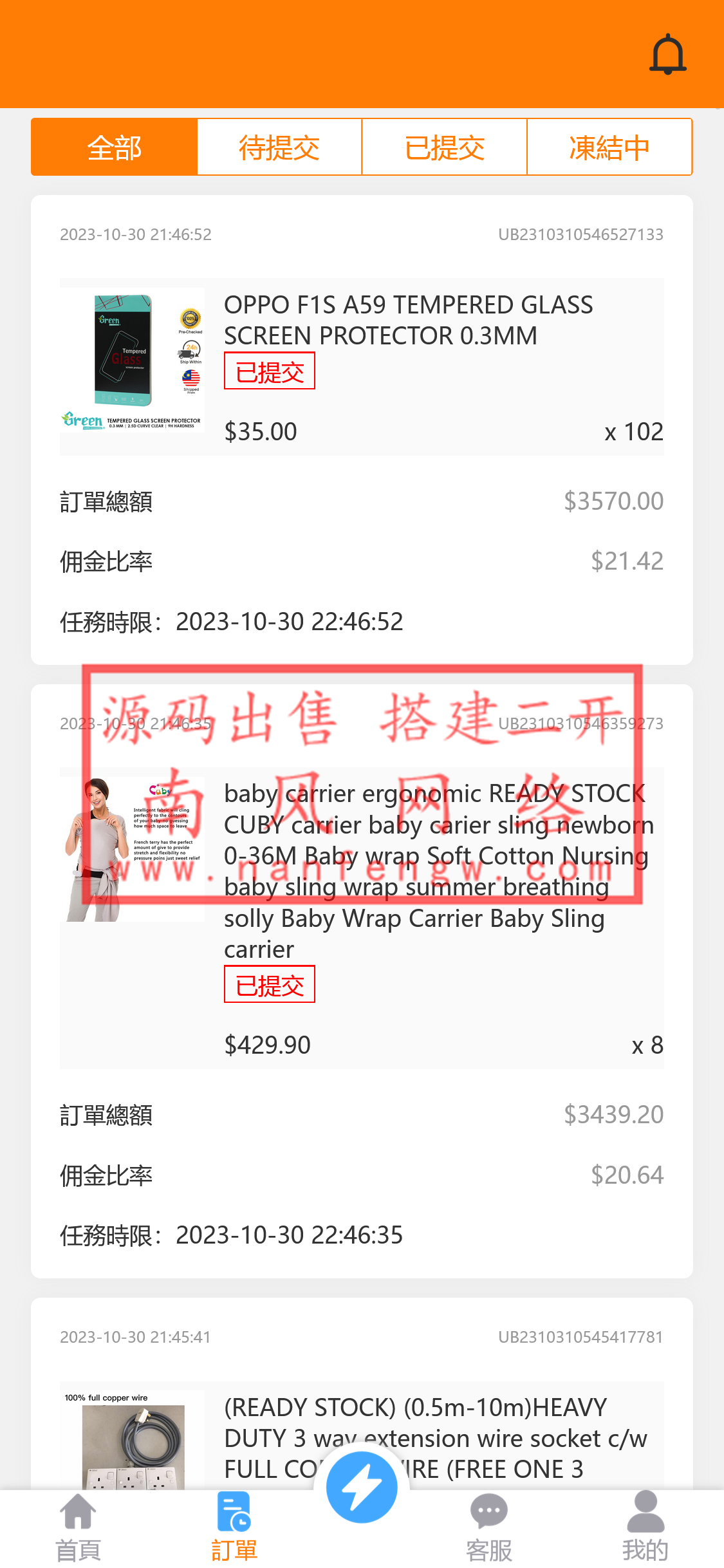Switch to the 已提交 tab
Screen dimensions: 724x1568
click(x=445, y=147)
